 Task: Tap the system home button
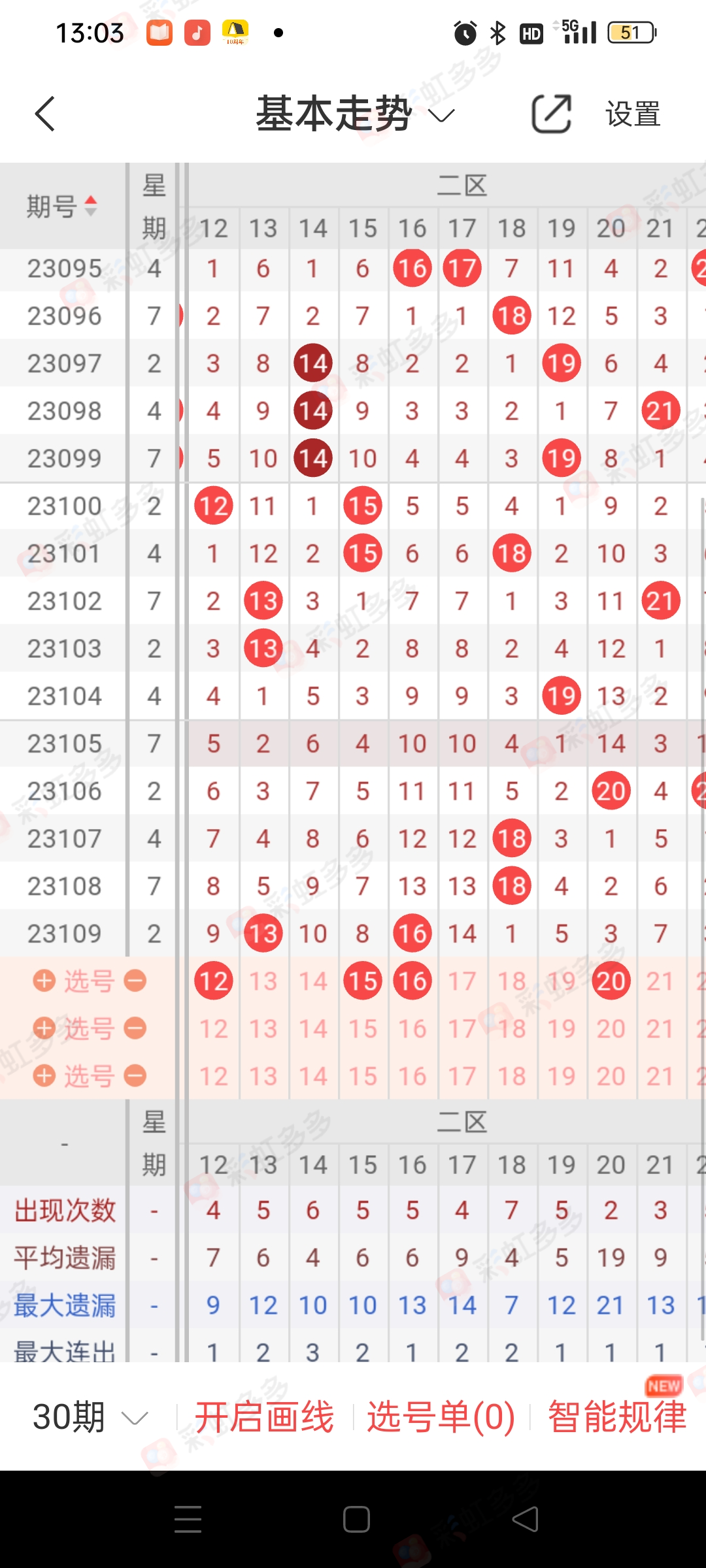356,1519
